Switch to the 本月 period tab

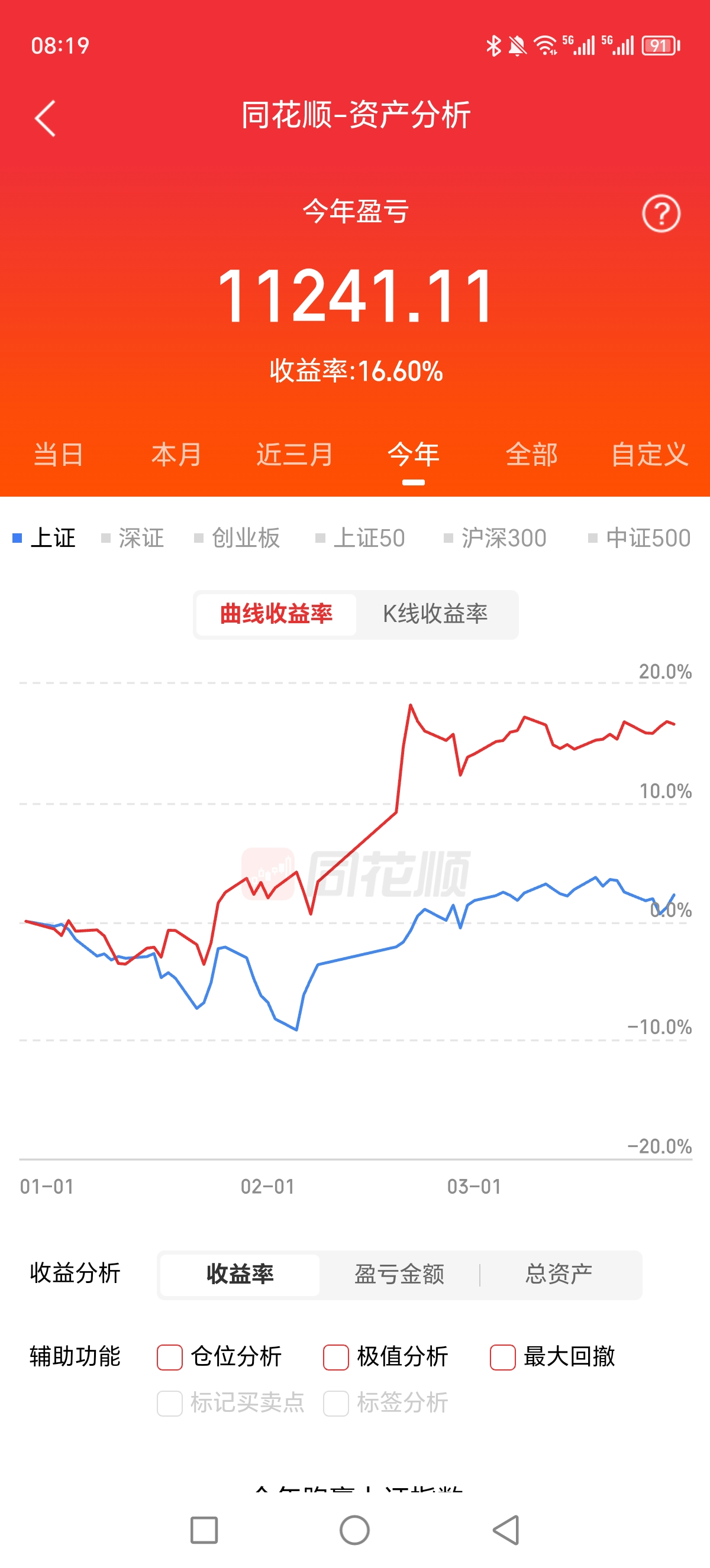pos(176,455)
